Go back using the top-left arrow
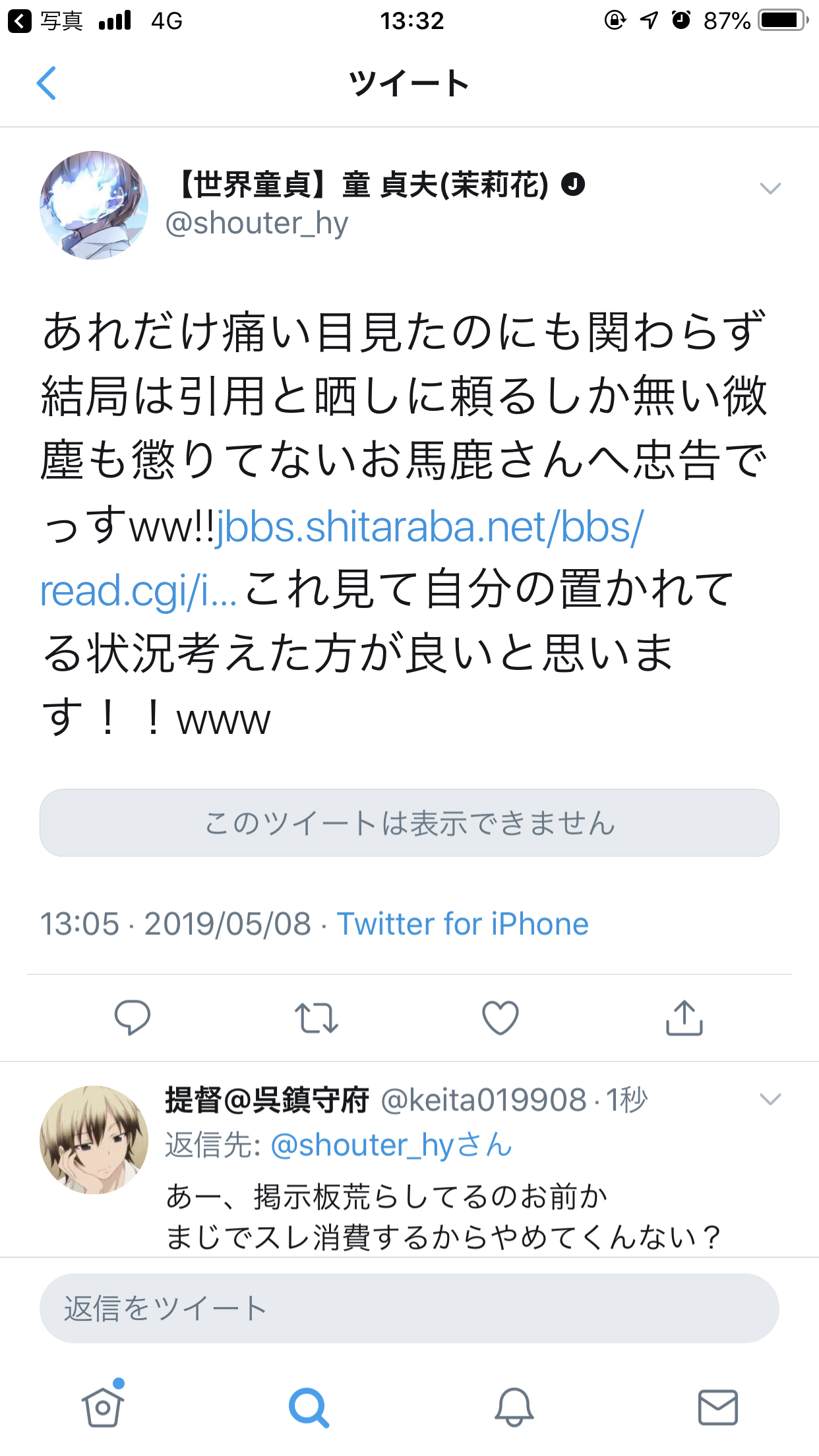This screenshot has width=819, height=1456. [46, 84]
